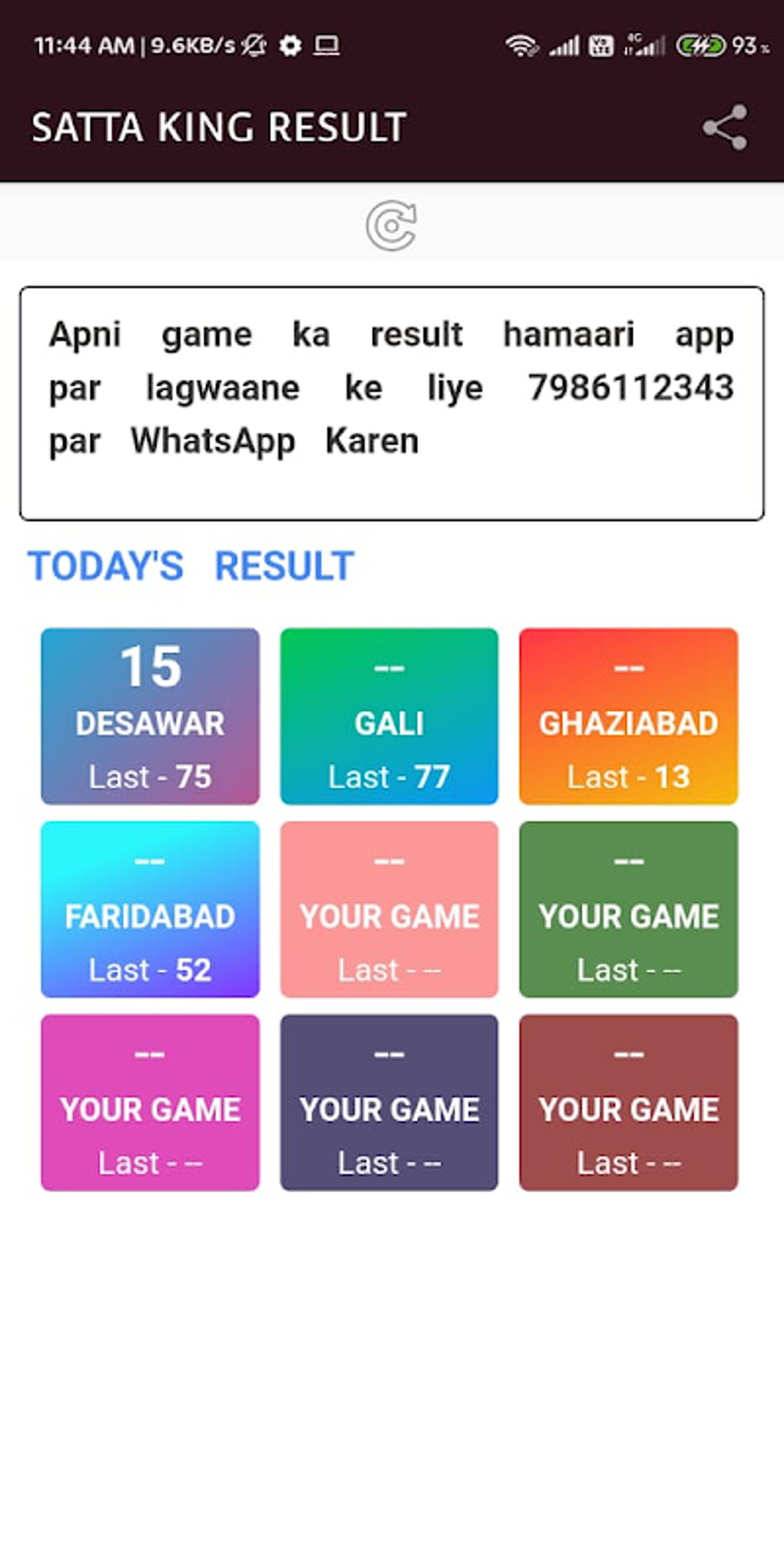Select the GHAZIABAD result card
Image resolution: width=784 pixels, height=1568 pixels.
click(x=629, y=716)
